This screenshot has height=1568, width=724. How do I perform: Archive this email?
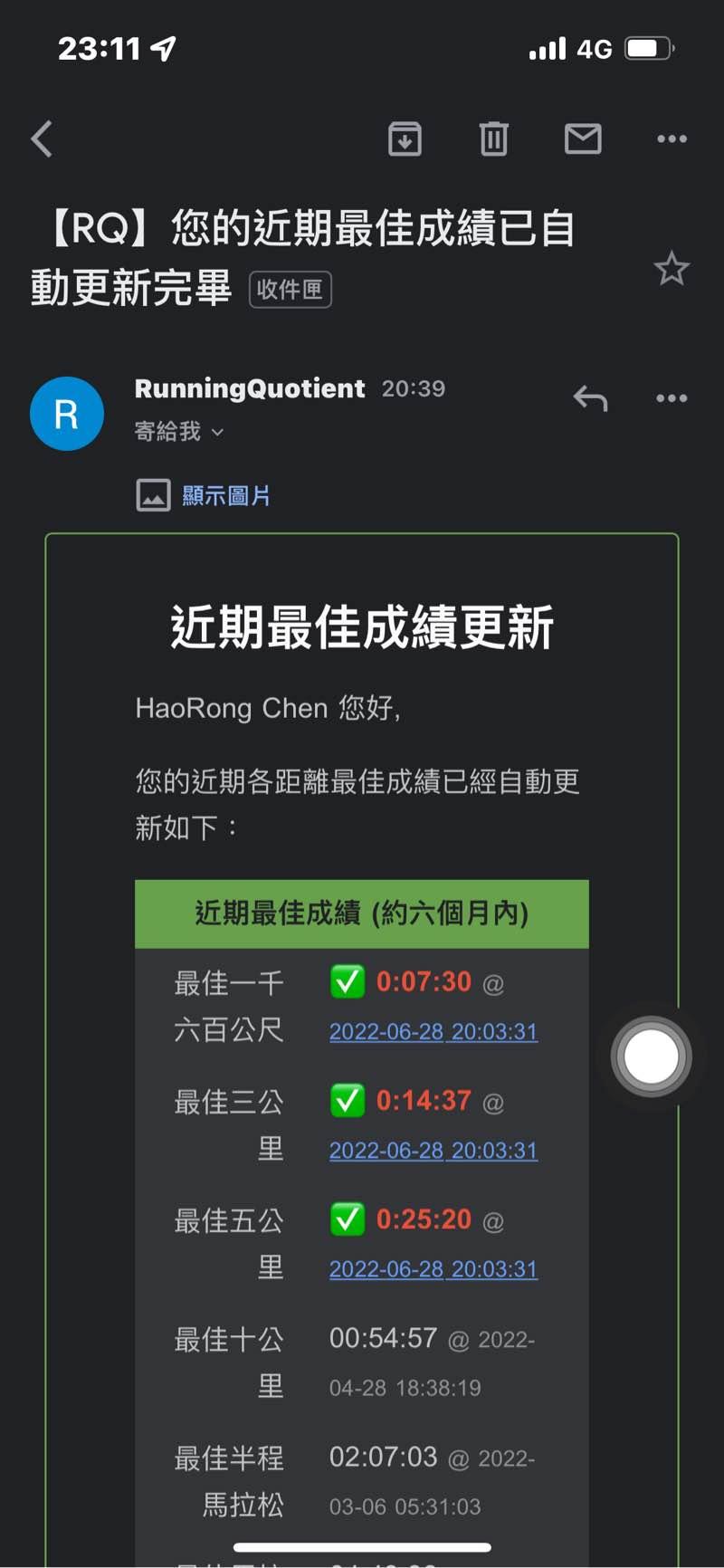click(x=405, y=139)
